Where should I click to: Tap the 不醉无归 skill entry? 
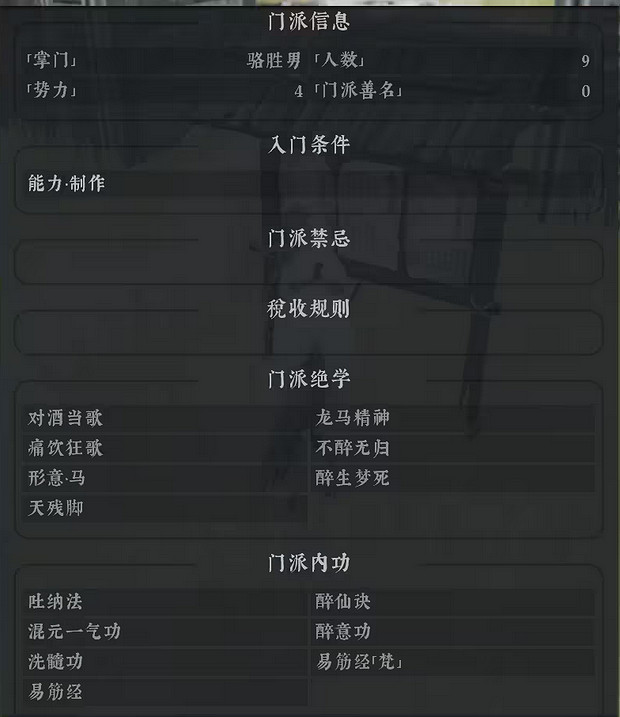352,448
